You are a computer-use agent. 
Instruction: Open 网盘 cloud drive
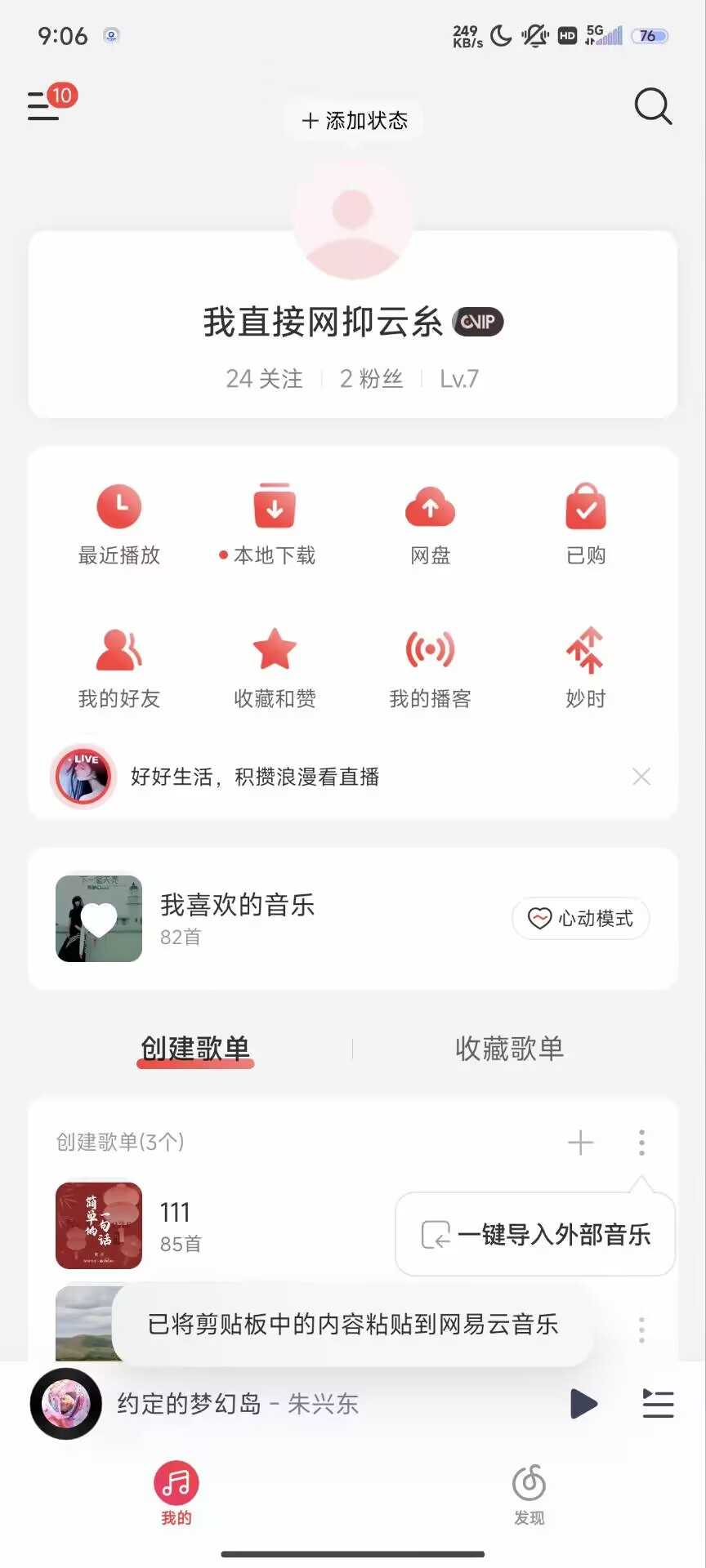tap(430, 524)
